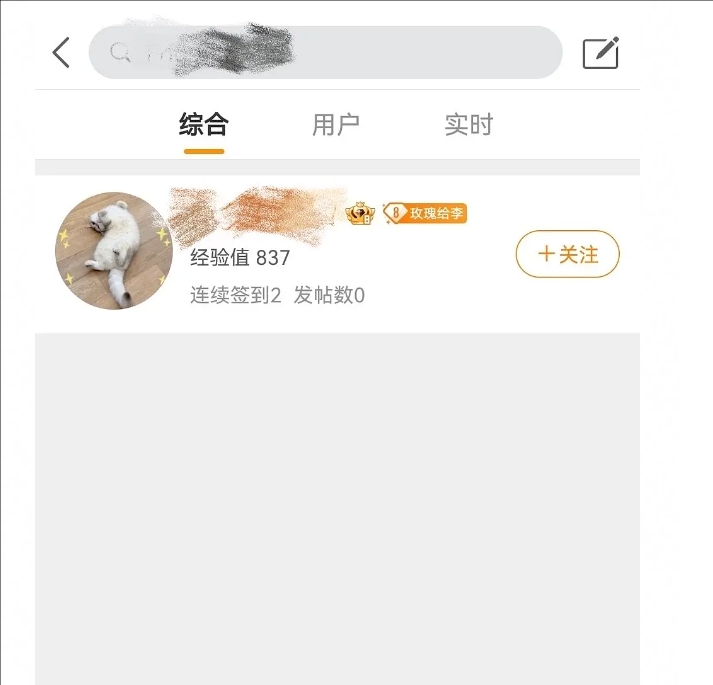Viewport: 713px width, 685px height.
Task: Follow the user with 关注 button
Action: (567, 254)
